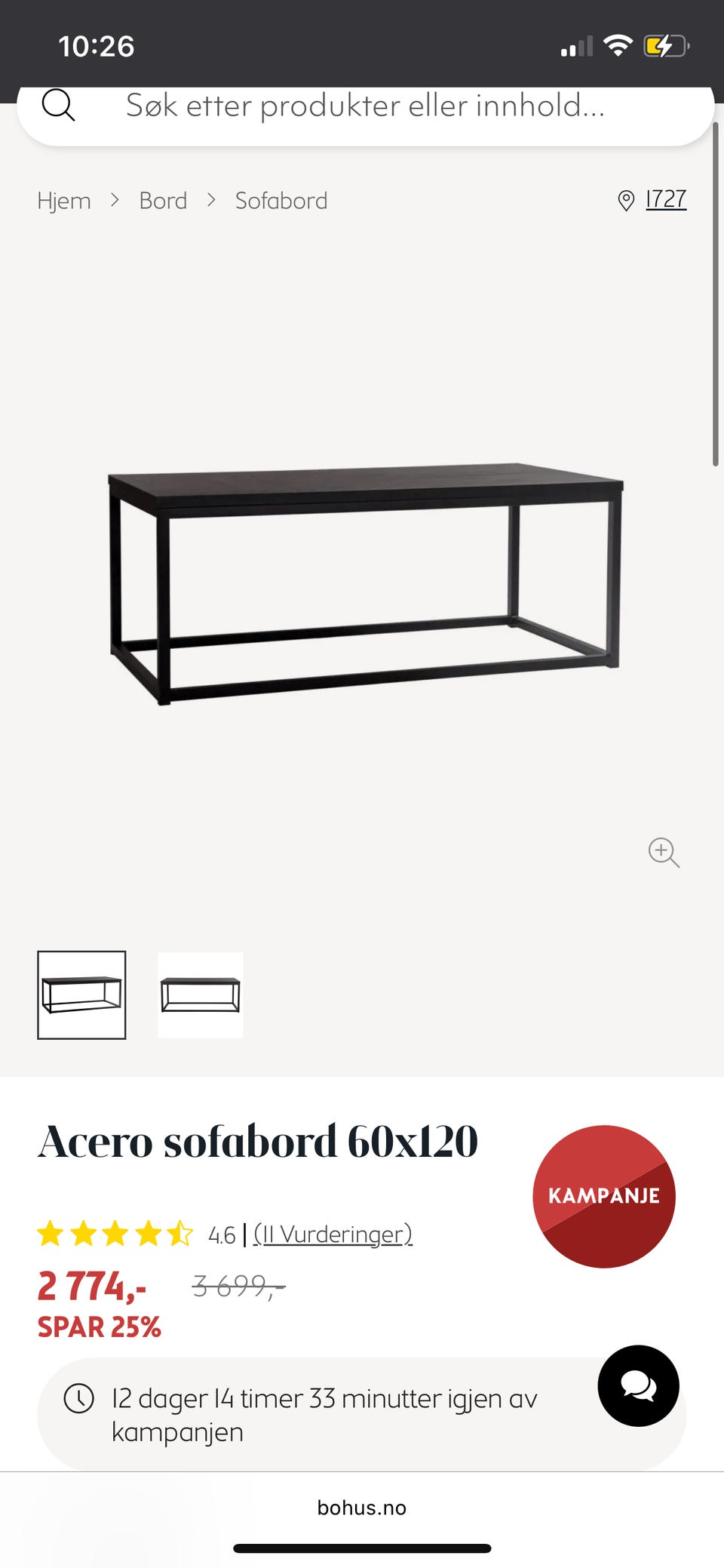The height and width of the screenshot is (1568, 724).
Task: Go to the Hjem breadcrumb
Action: (x=64, y=201)
